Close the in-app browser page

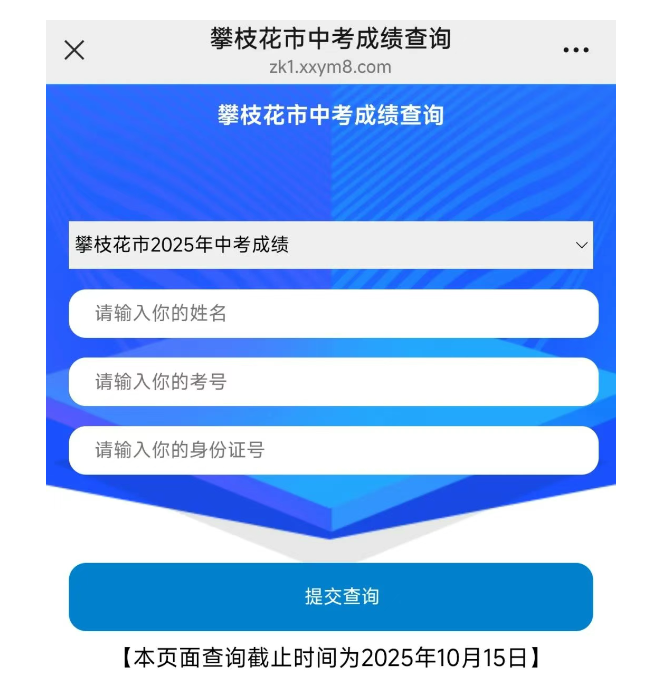coord(75,50)
